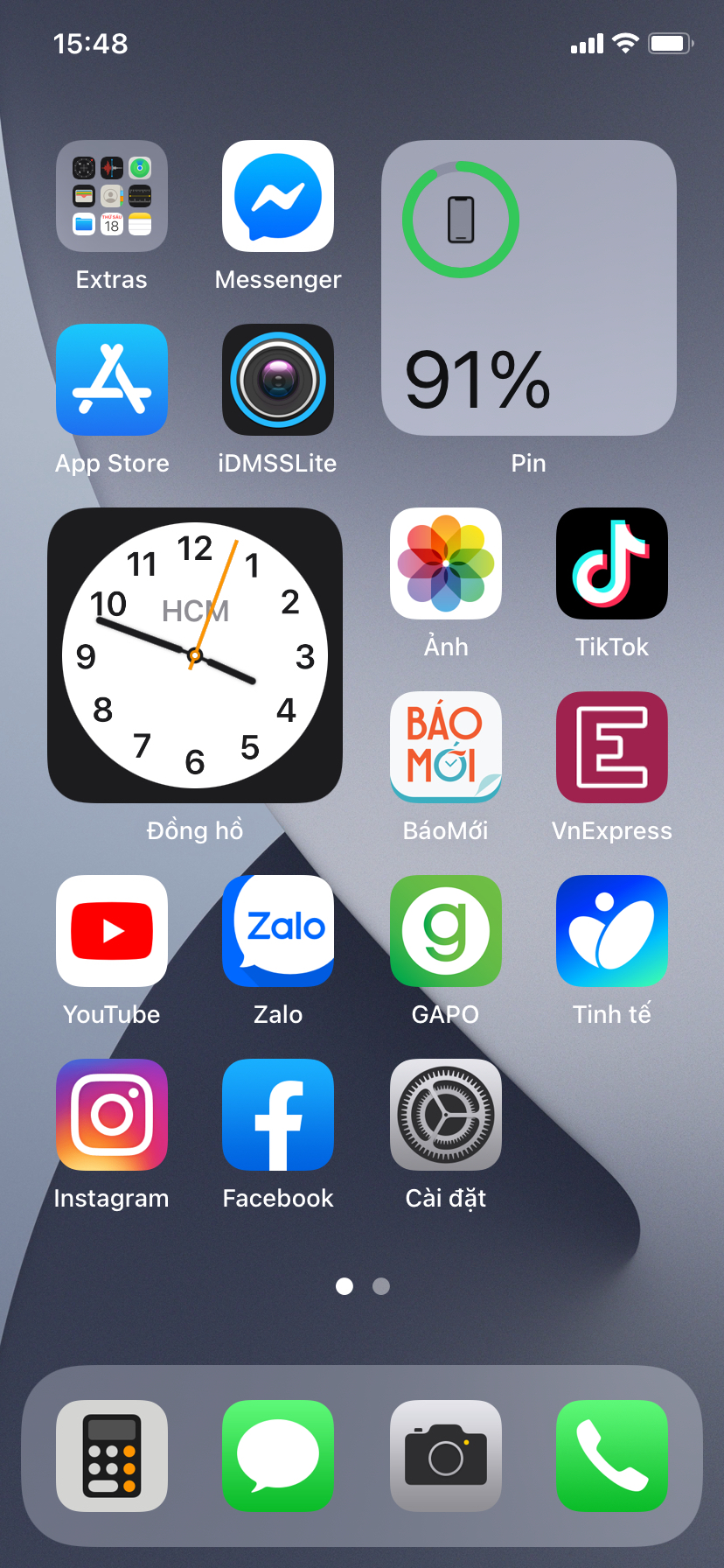724x1568 pixels.
Task: Launch Messenger
Action: point(278,196)
